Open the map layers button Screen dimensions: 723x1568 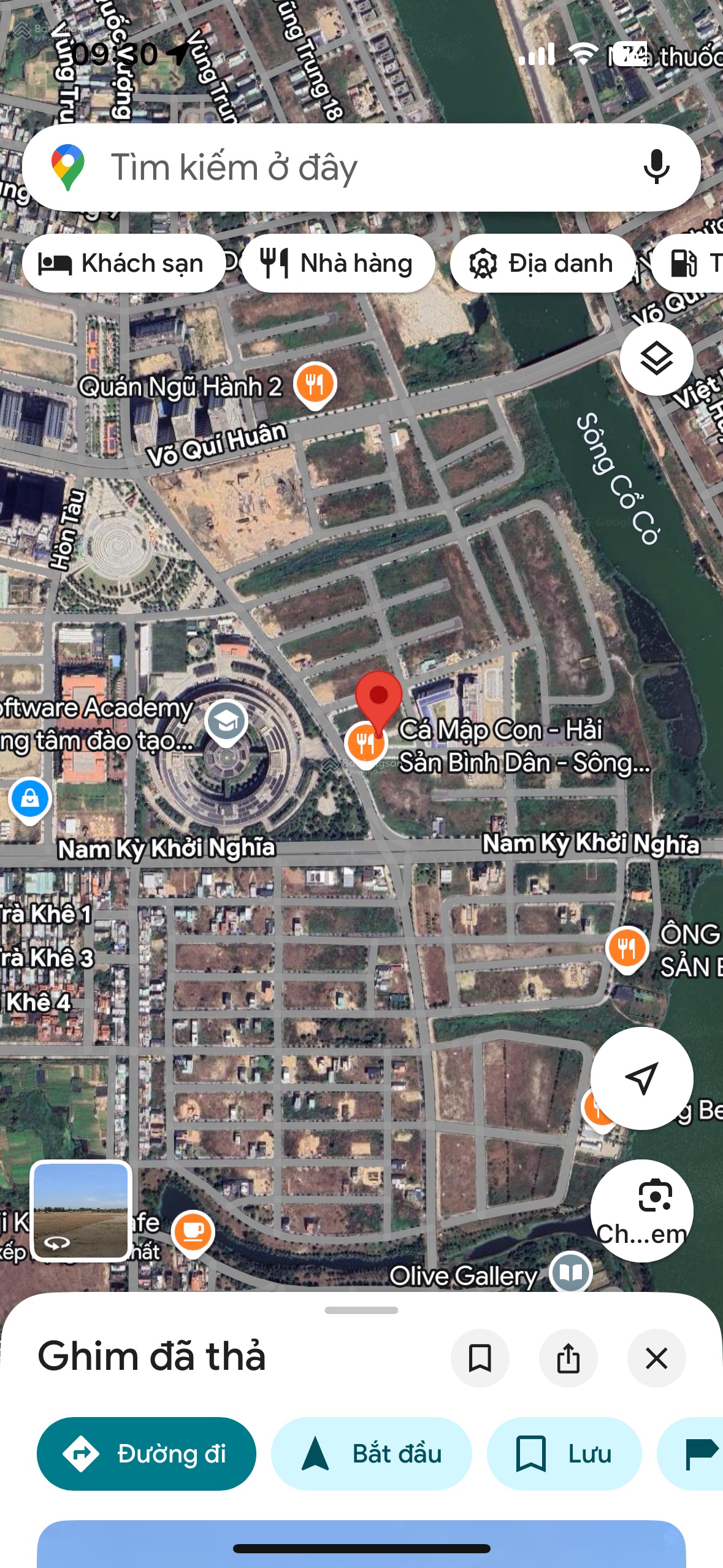click(656, 358)
